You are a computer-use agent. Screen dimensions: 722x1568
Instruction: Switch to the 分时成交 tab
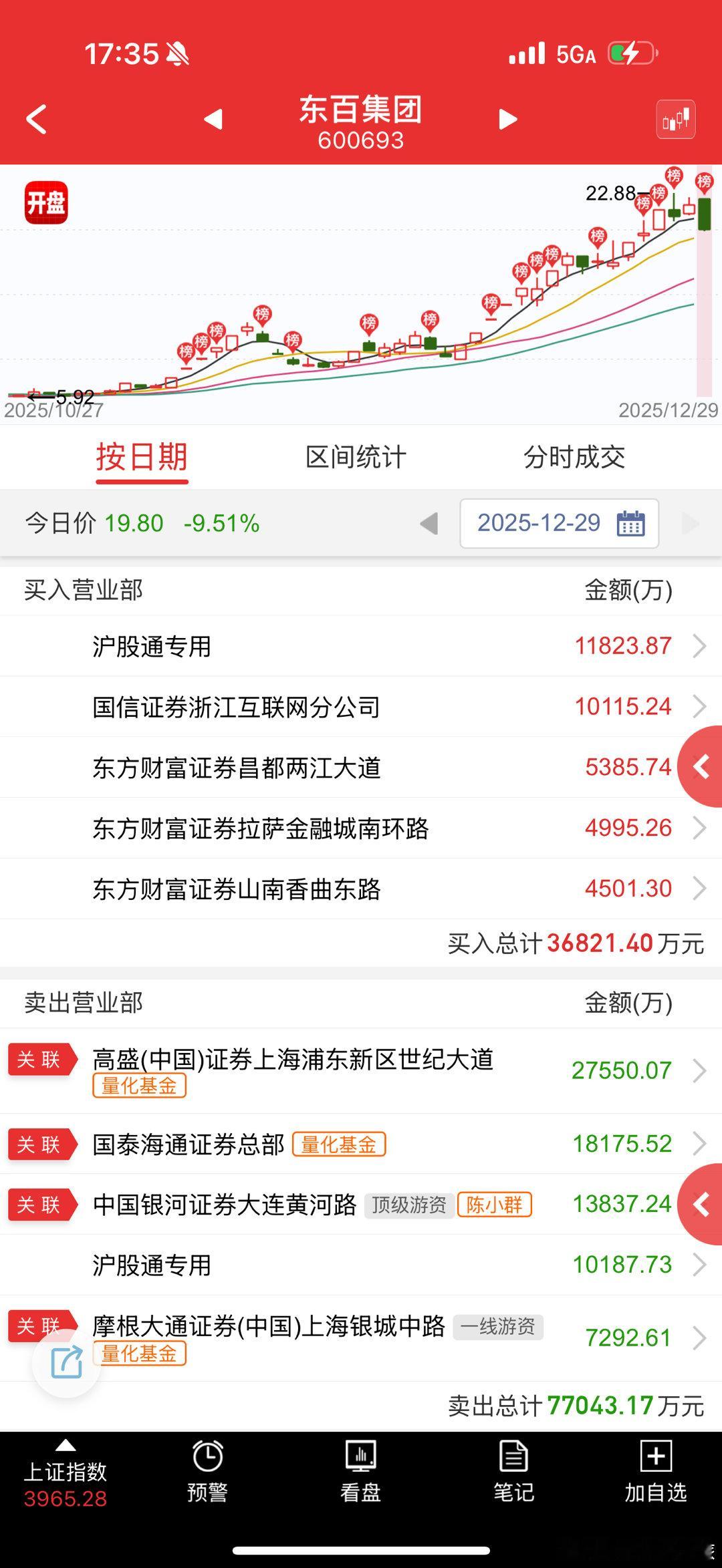pos(576,458)
